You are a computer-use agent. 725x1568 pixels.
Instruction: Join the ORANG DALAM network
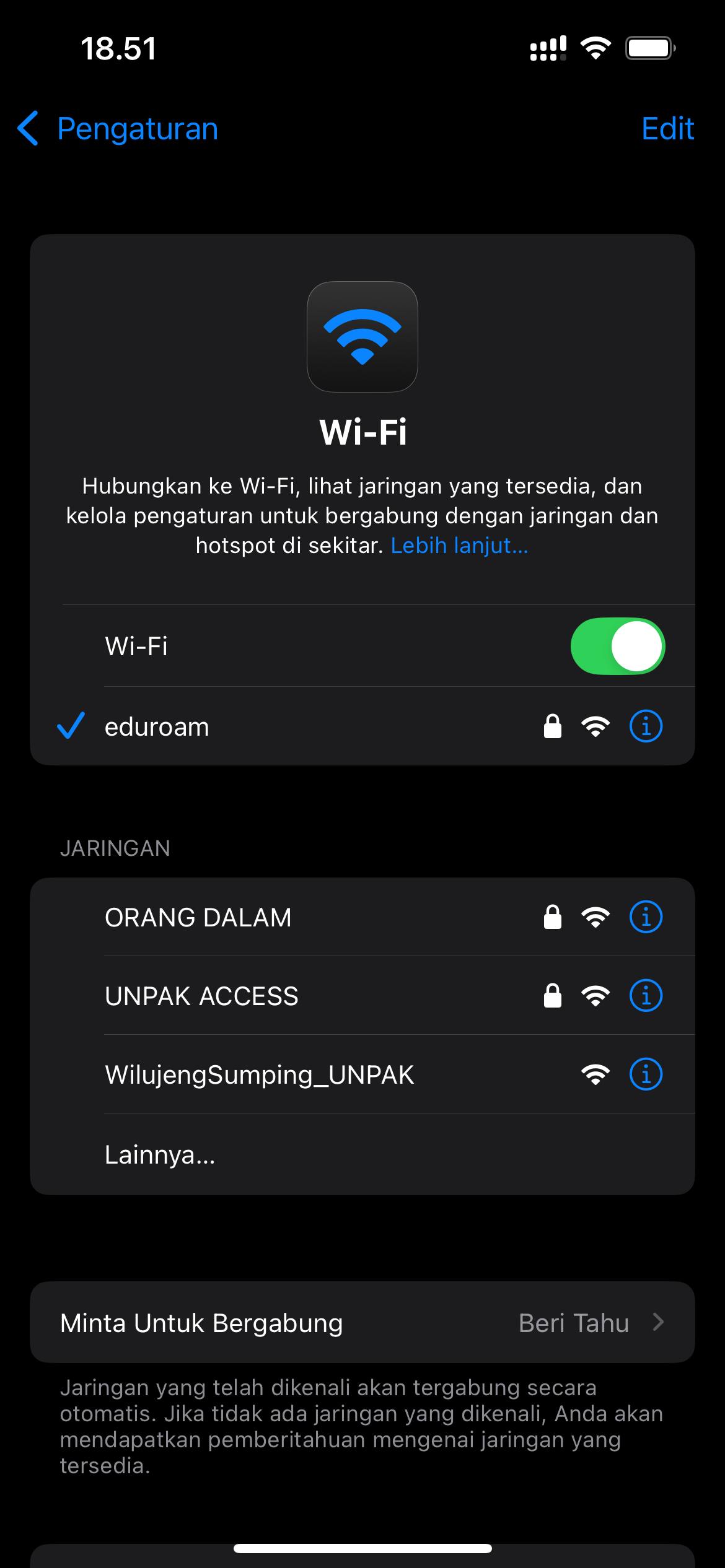pyautogui.click(x=362, y=917)
